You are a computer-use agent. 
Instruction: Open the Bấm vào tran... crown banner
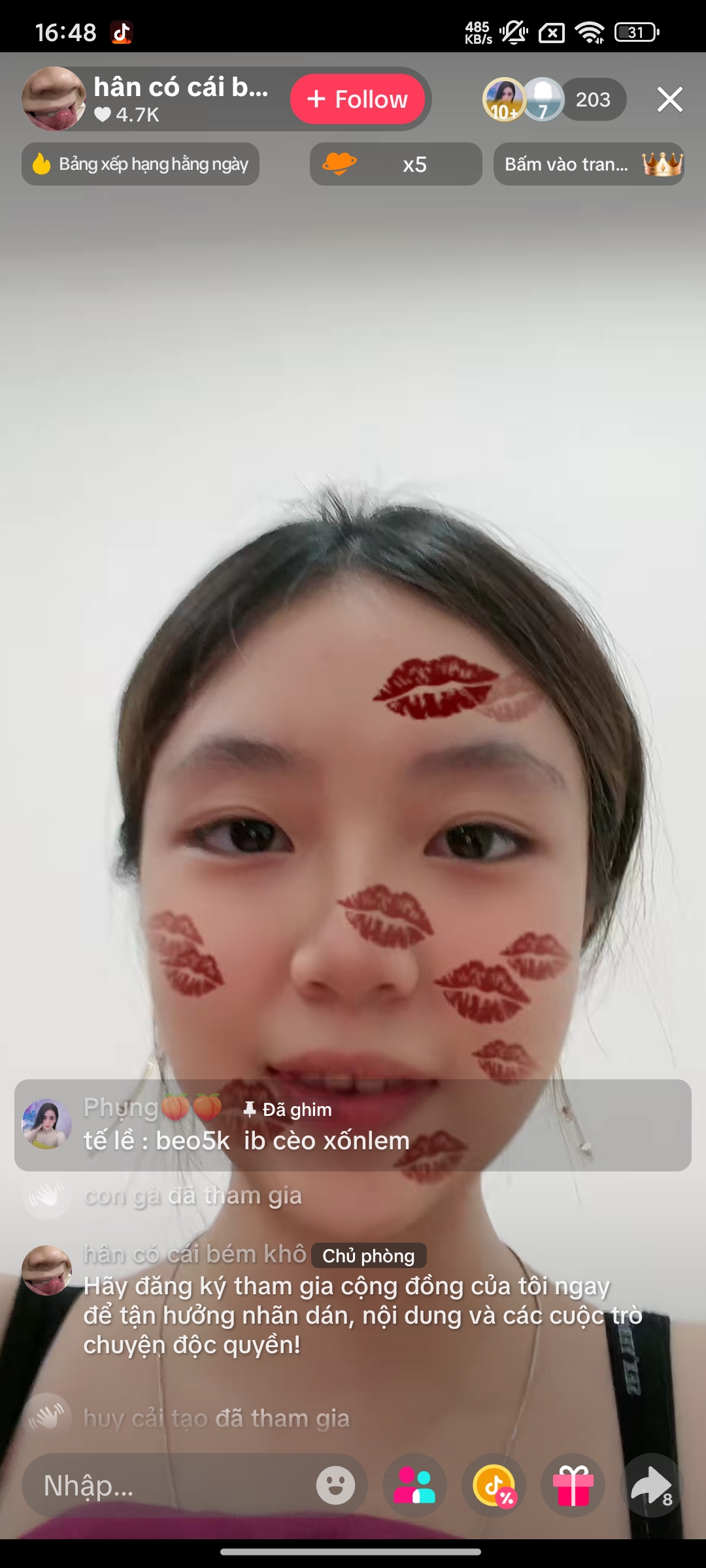tap(588, 164)
